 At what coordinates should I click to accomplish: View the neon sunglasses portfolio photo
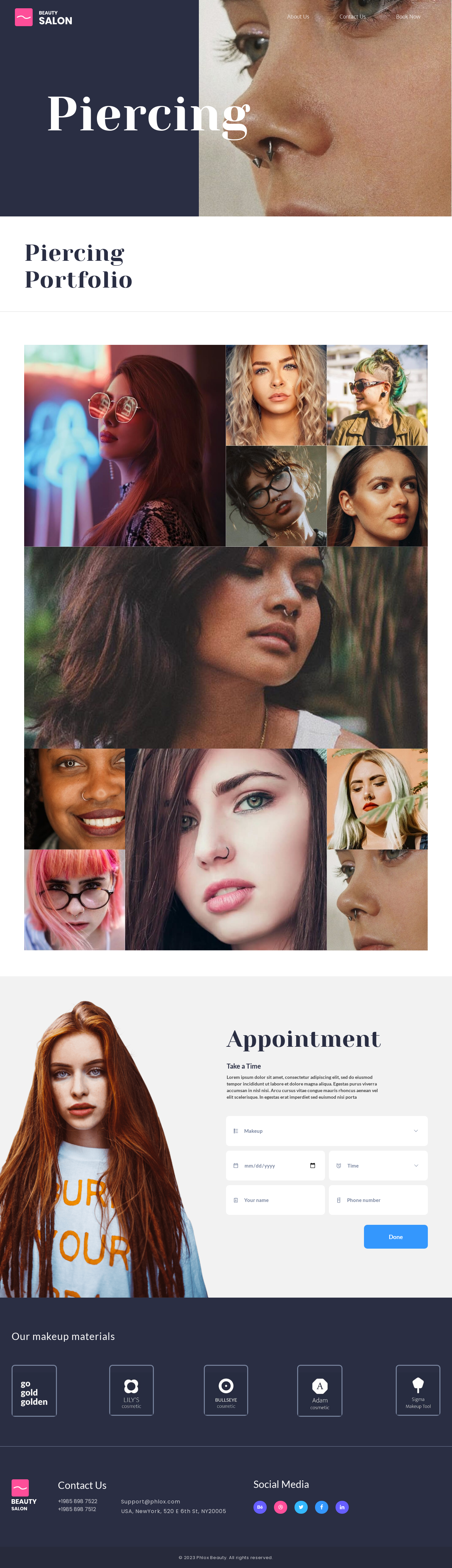pos(124,445)
